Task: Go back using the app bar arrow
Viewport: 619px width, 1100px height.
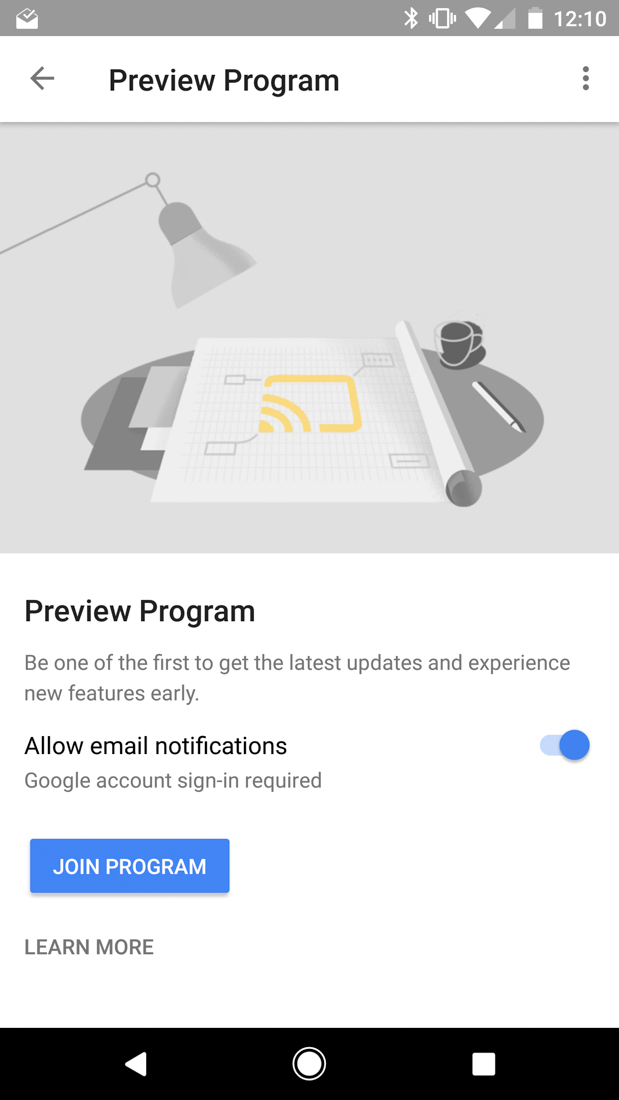Action: click(x=42, y=79)
